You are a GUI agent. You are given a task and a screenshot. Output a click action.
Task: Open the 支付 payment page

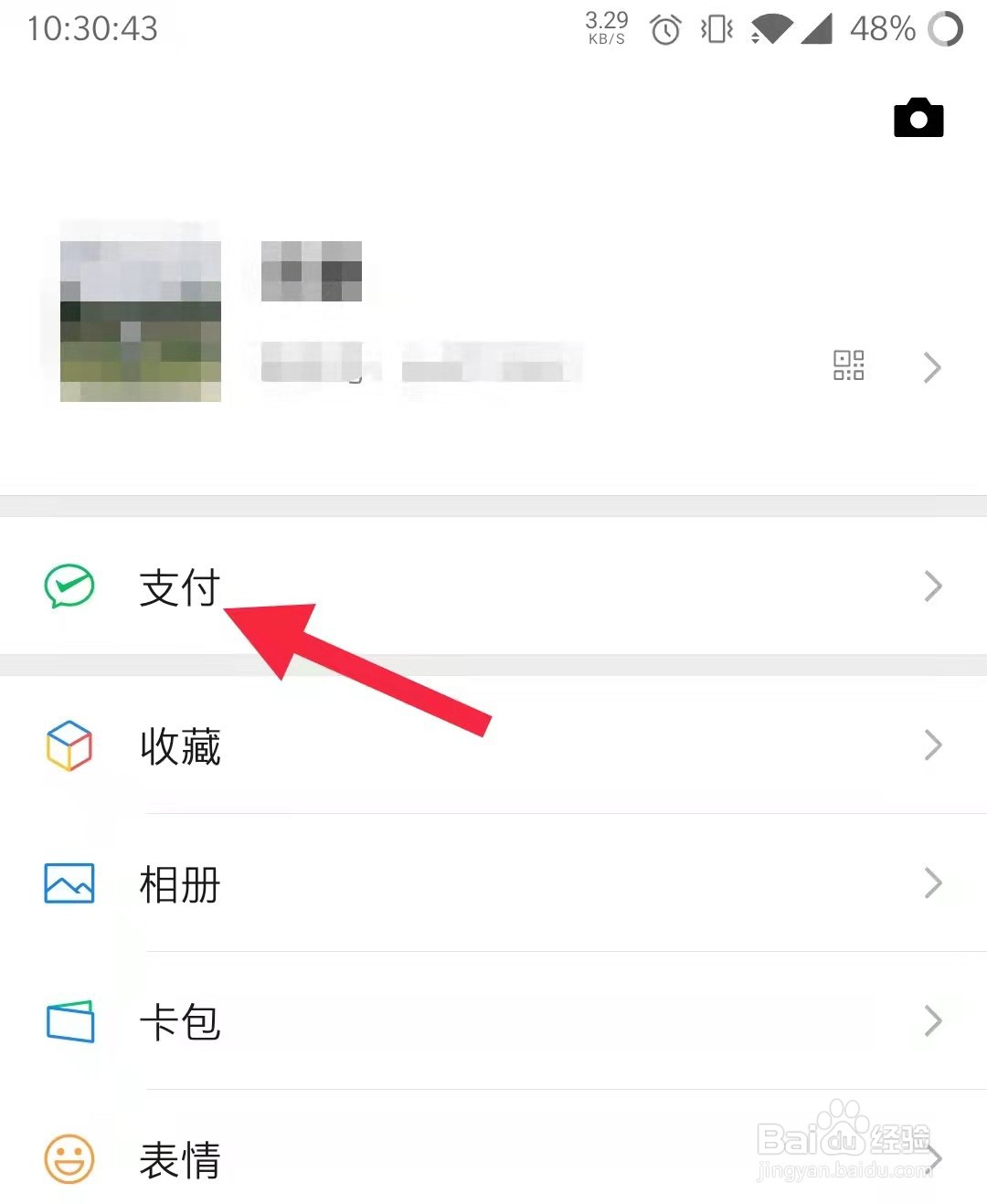click(x=179, y=587)
